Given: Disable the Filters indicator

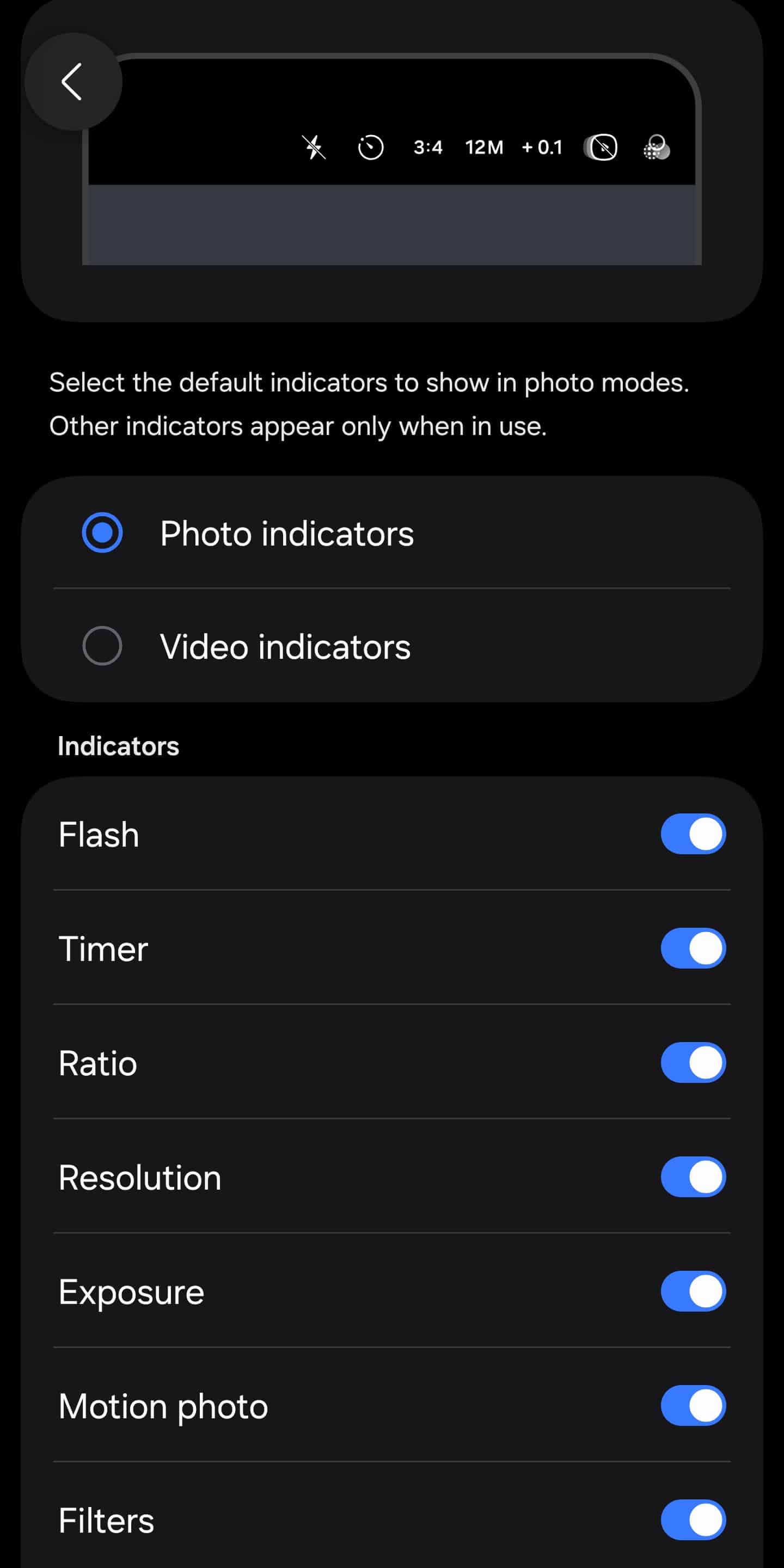Looking at the screenshot, I should coord(693,1520).
